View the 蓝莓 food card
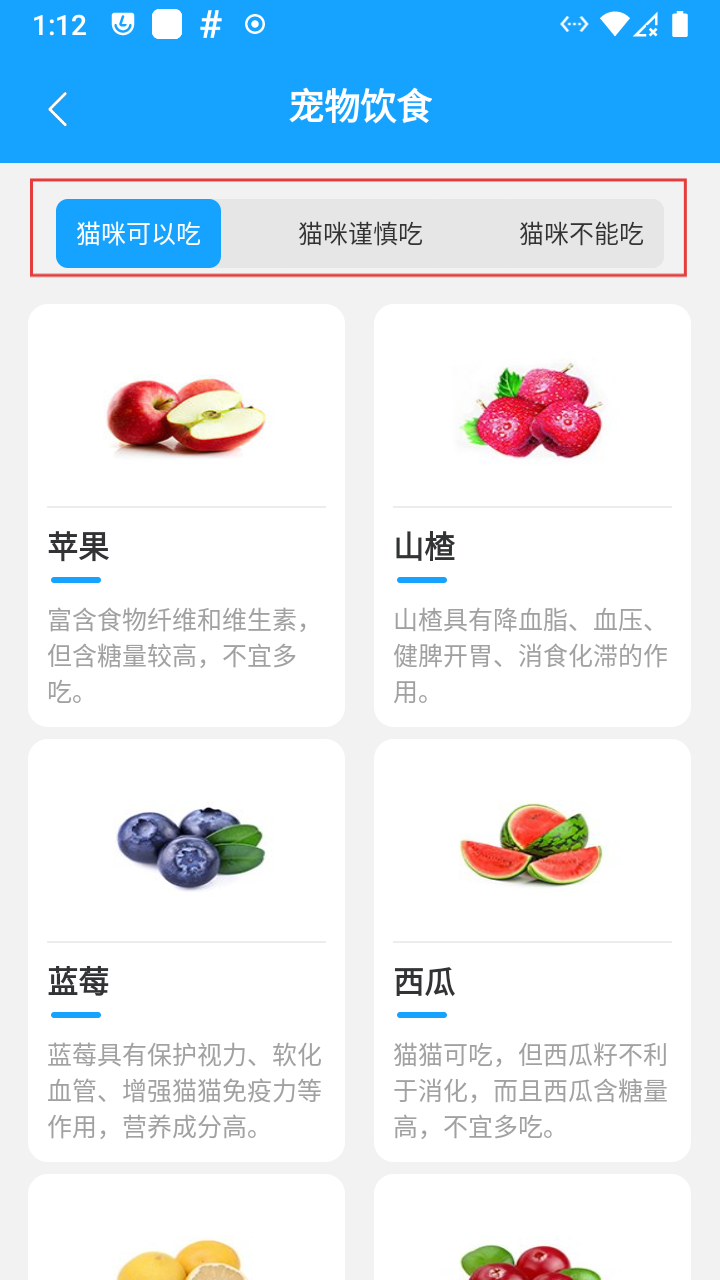Screen dimensions: 720x1280 186,950
